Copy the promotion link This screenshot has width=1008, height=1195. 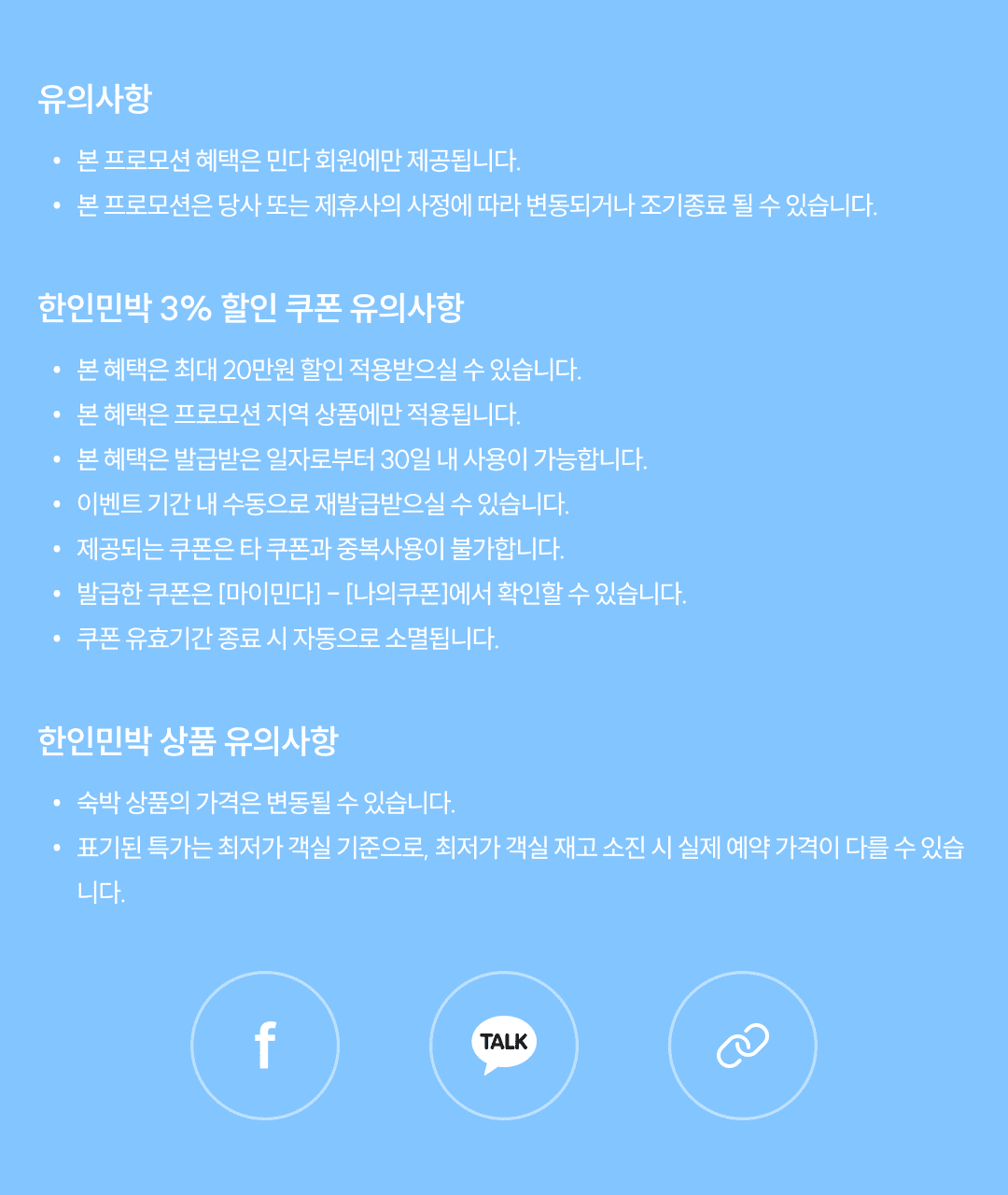point(743,1045)
